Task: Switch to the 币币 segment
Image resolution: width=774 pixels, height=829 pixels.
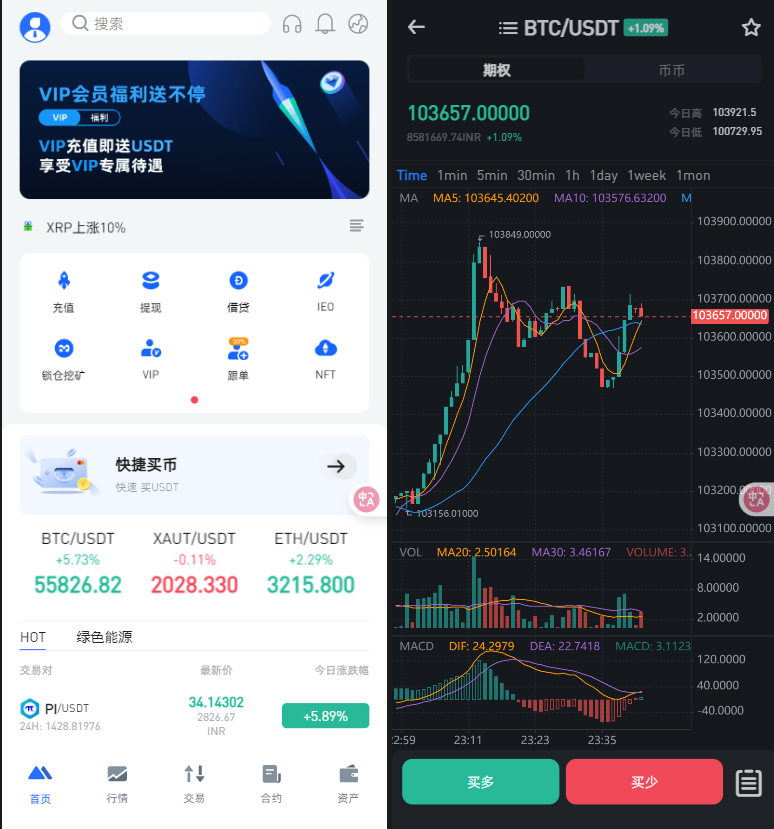Action: (x=671, y=70)
